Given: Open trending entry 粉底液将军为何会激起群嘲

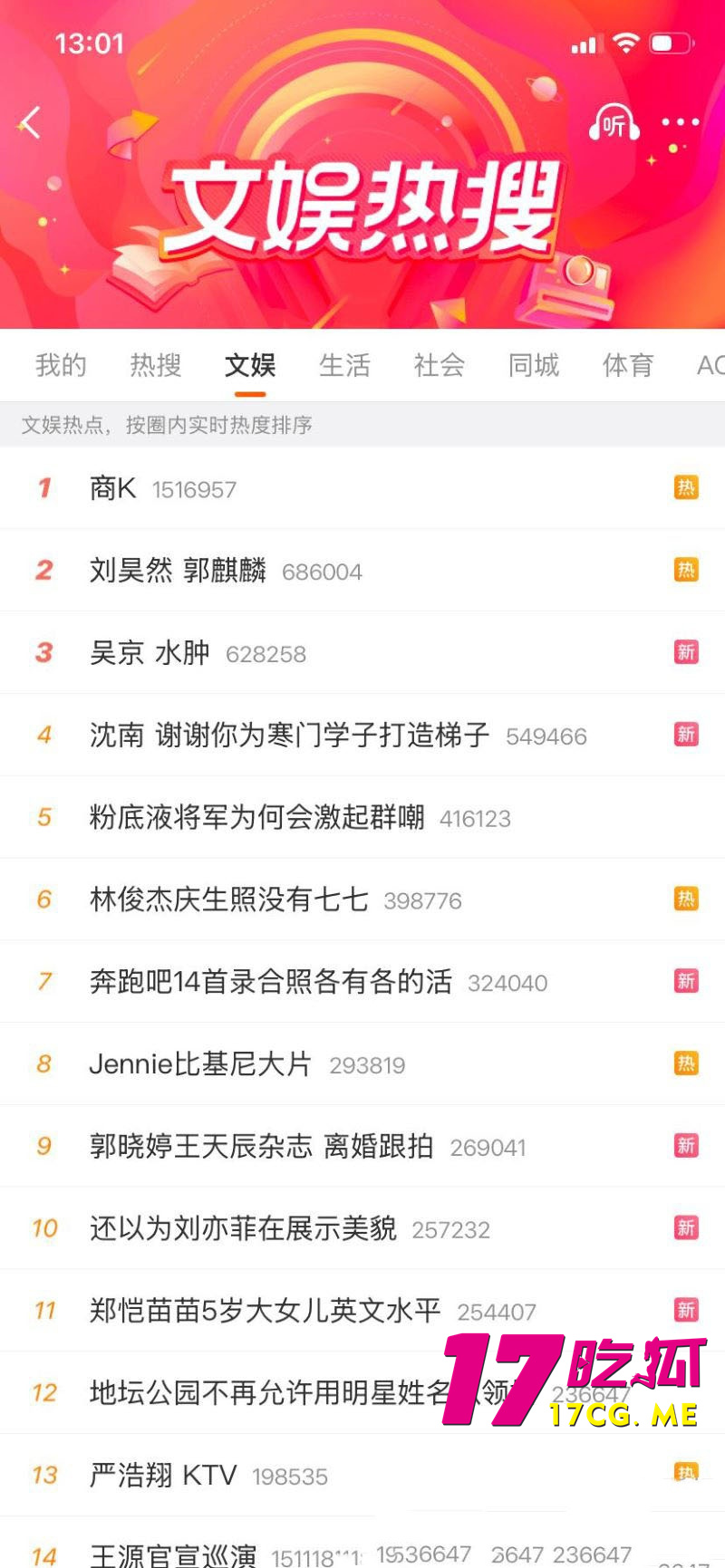Looking at the screenshot, I should pyautogui.click(x=256, y=817).
